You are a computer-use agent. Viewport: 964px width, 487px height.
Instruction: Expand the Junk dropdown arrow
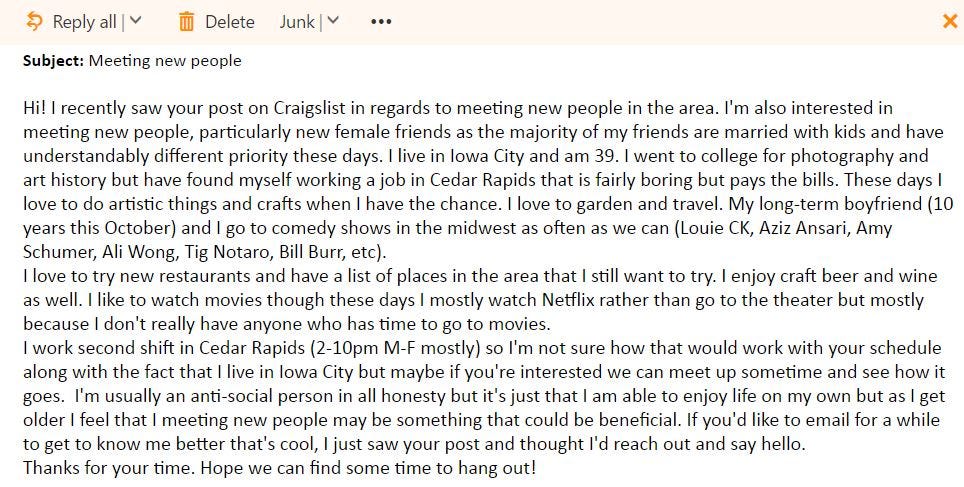click(x=333, y=21)
